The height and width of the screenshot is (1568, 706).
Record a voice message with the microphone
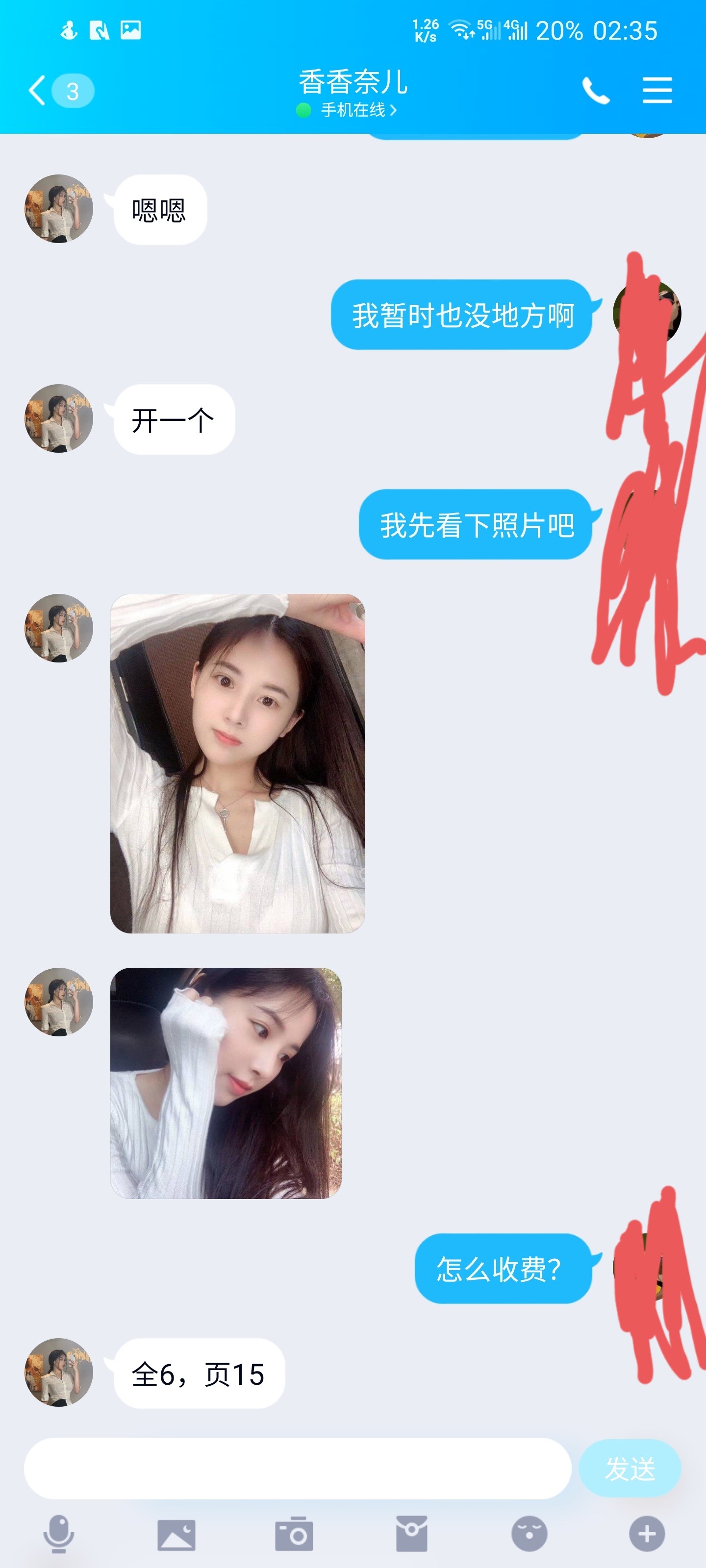point(58,1534)
